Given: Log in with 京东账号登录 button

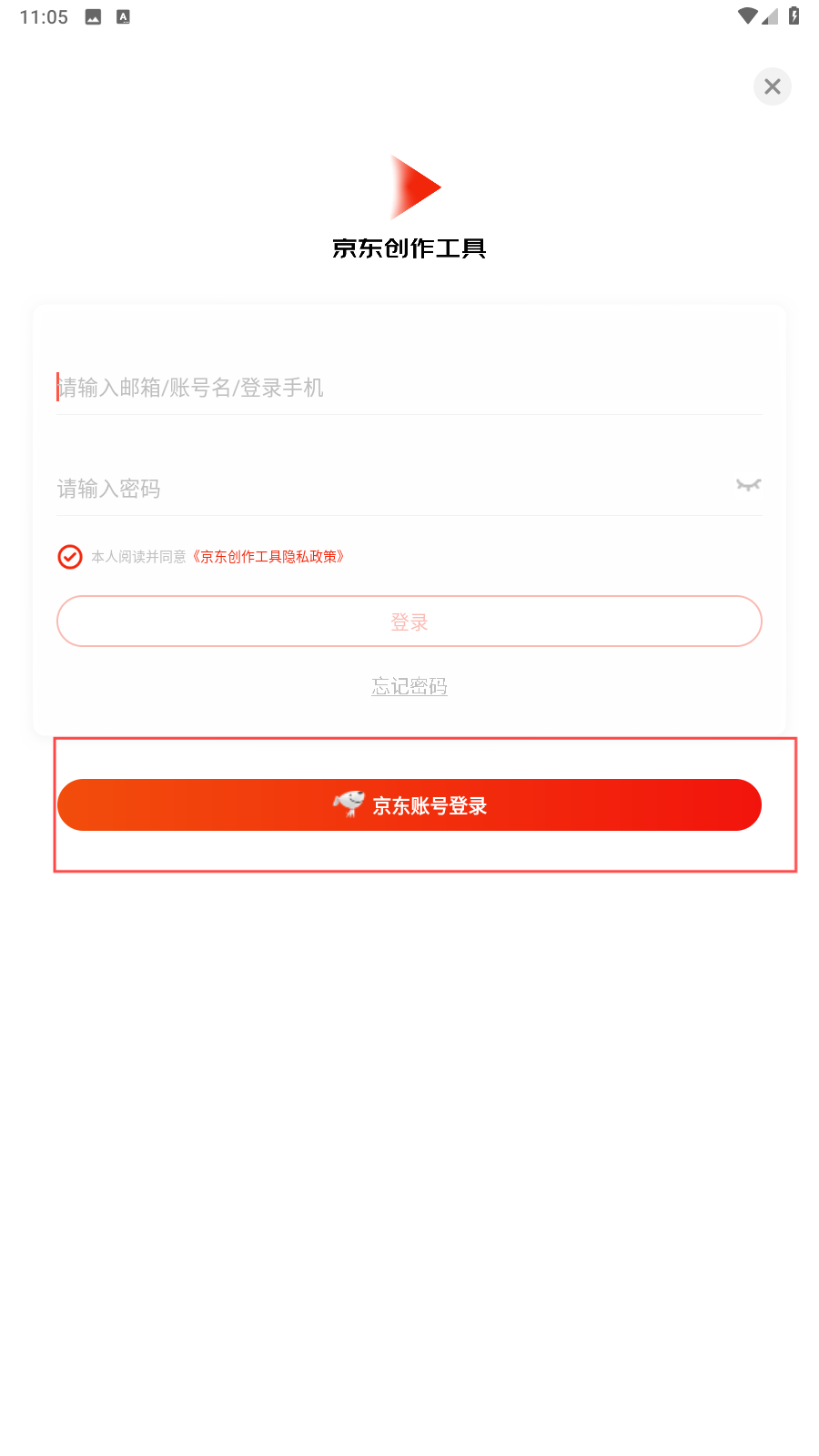Looking at the screenshot, I should (x=409, y=804).
